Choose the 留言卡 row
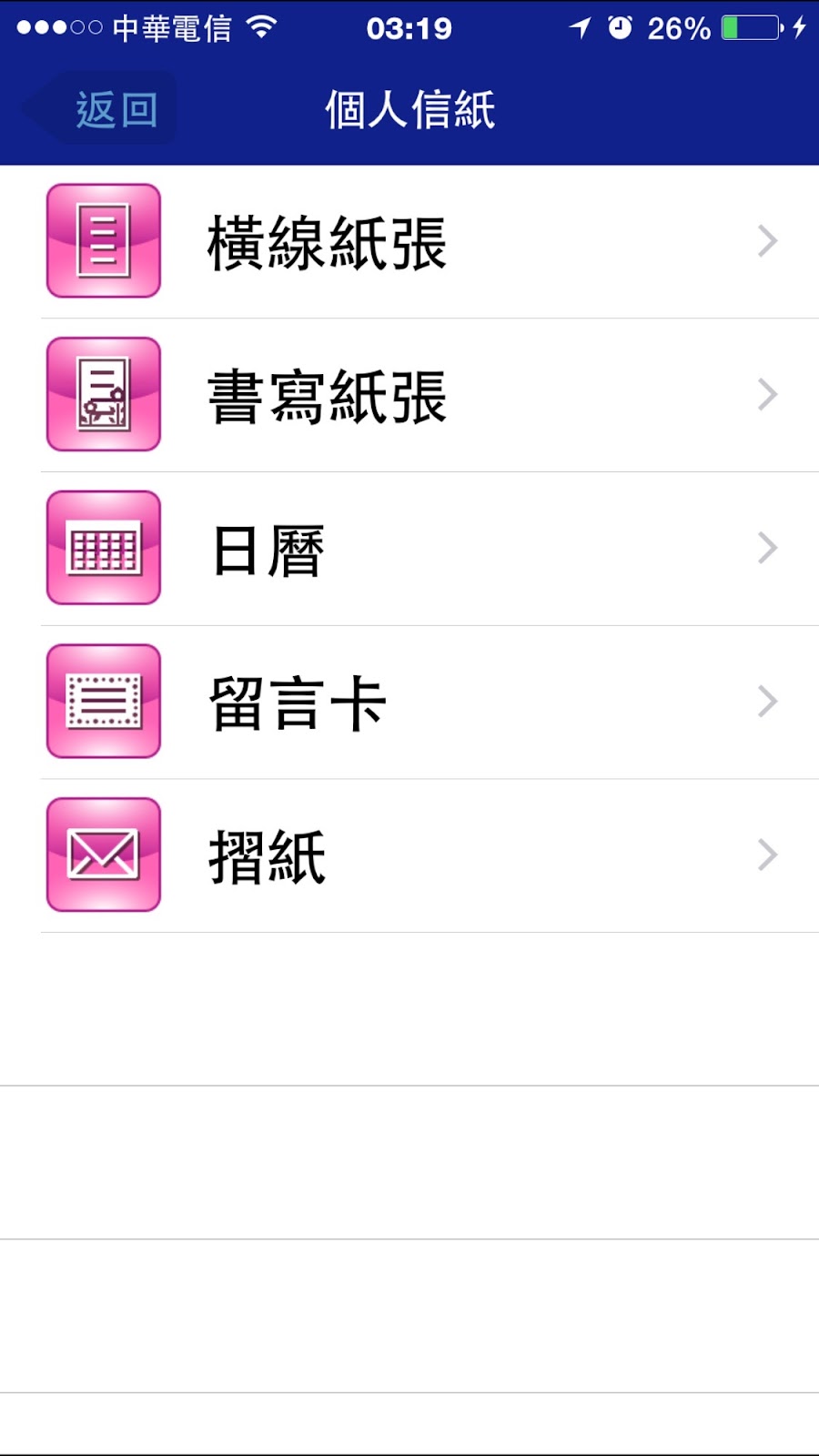The width and height of the screenshot is (819, 1456). coord(409,703)
